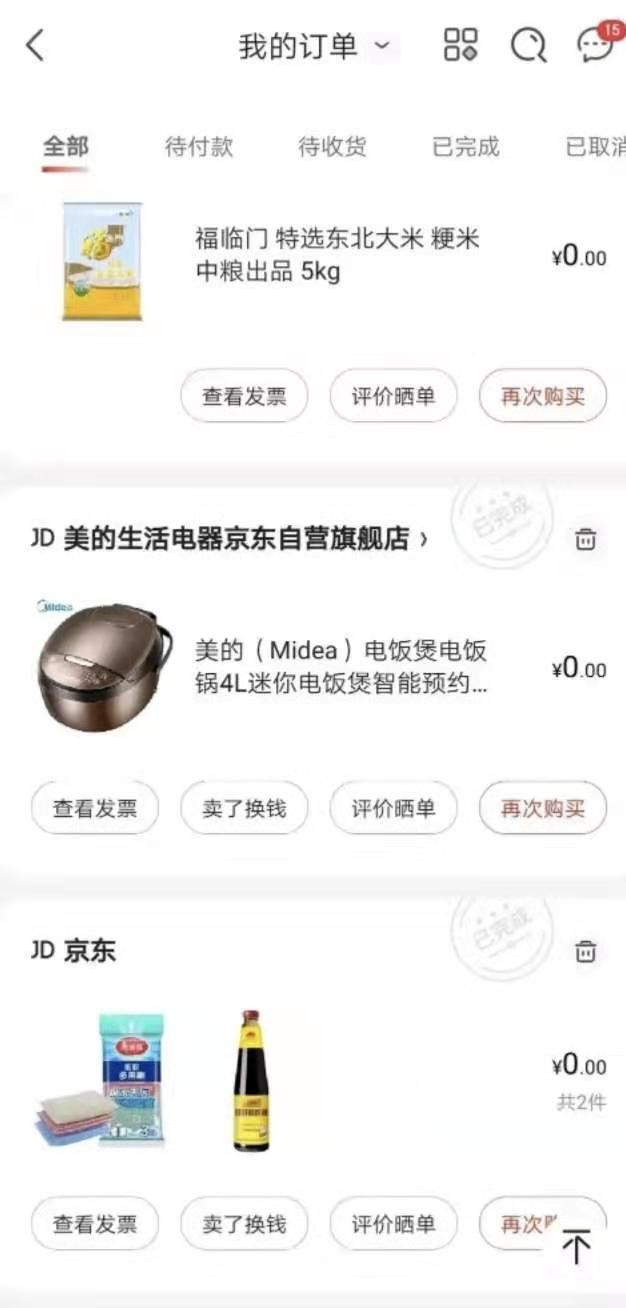The width and height of the screenshot is (626, 1308).
Task: Delete the 美的 rice cooker order
Action: [586, 539]
